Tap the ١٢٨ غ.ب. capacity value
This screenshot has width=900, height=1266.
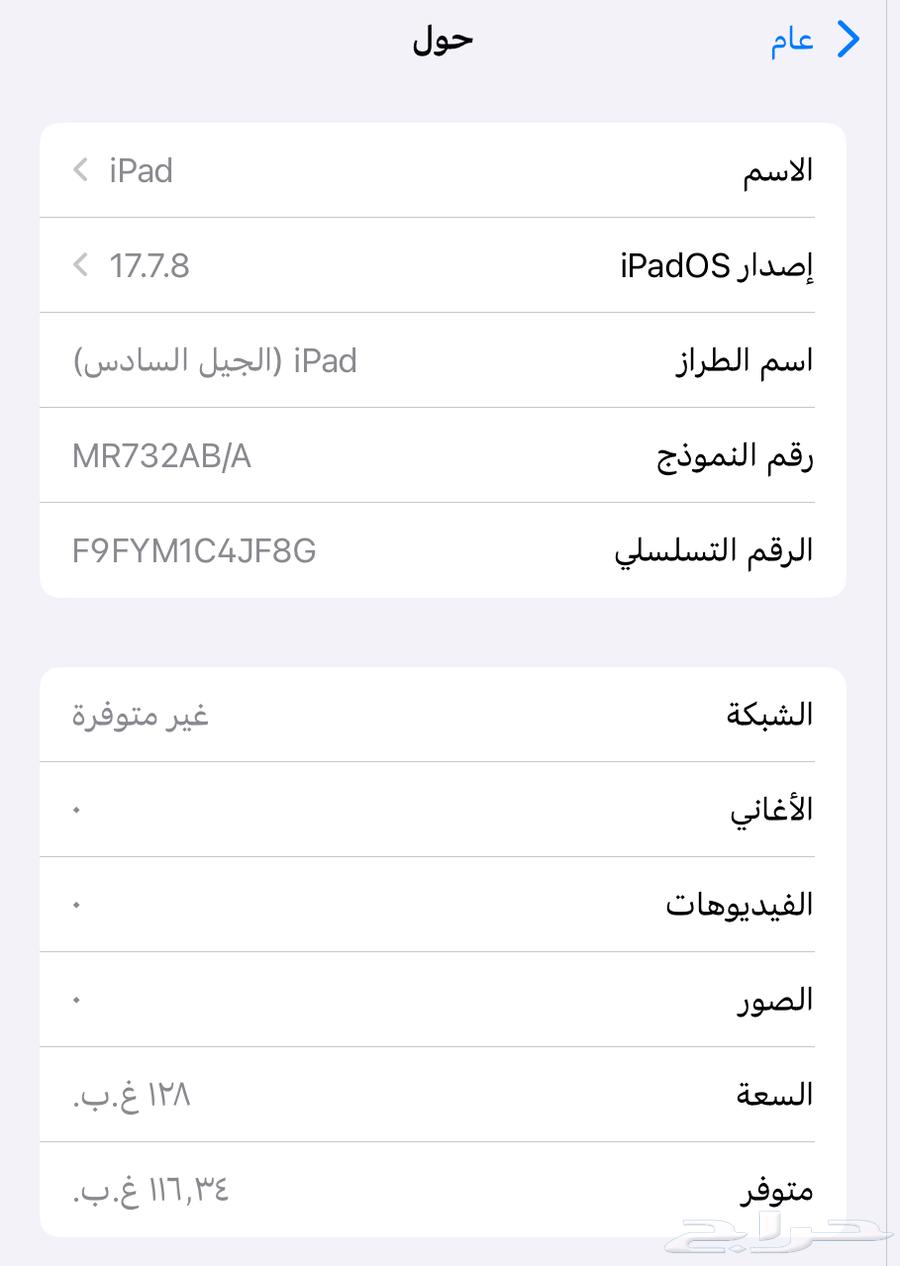click(x=130, y=1094)
